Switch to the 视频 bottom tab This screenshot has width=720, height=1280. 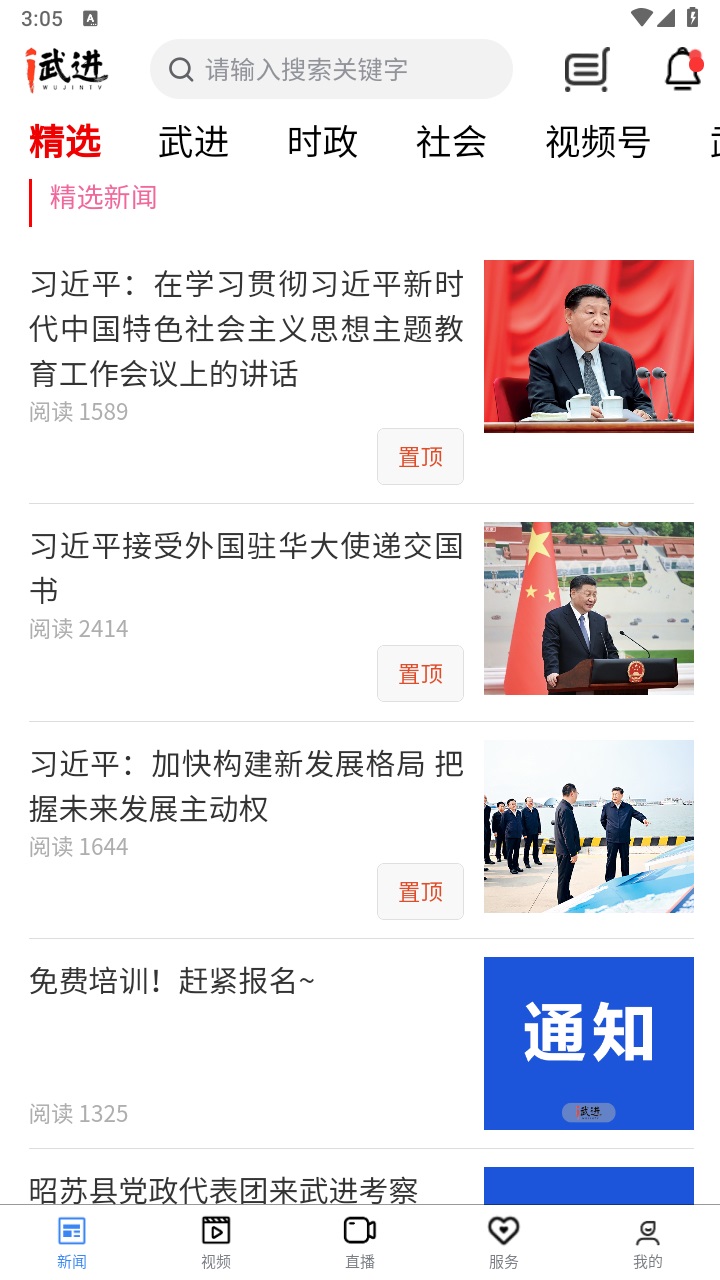point(216,1242)
